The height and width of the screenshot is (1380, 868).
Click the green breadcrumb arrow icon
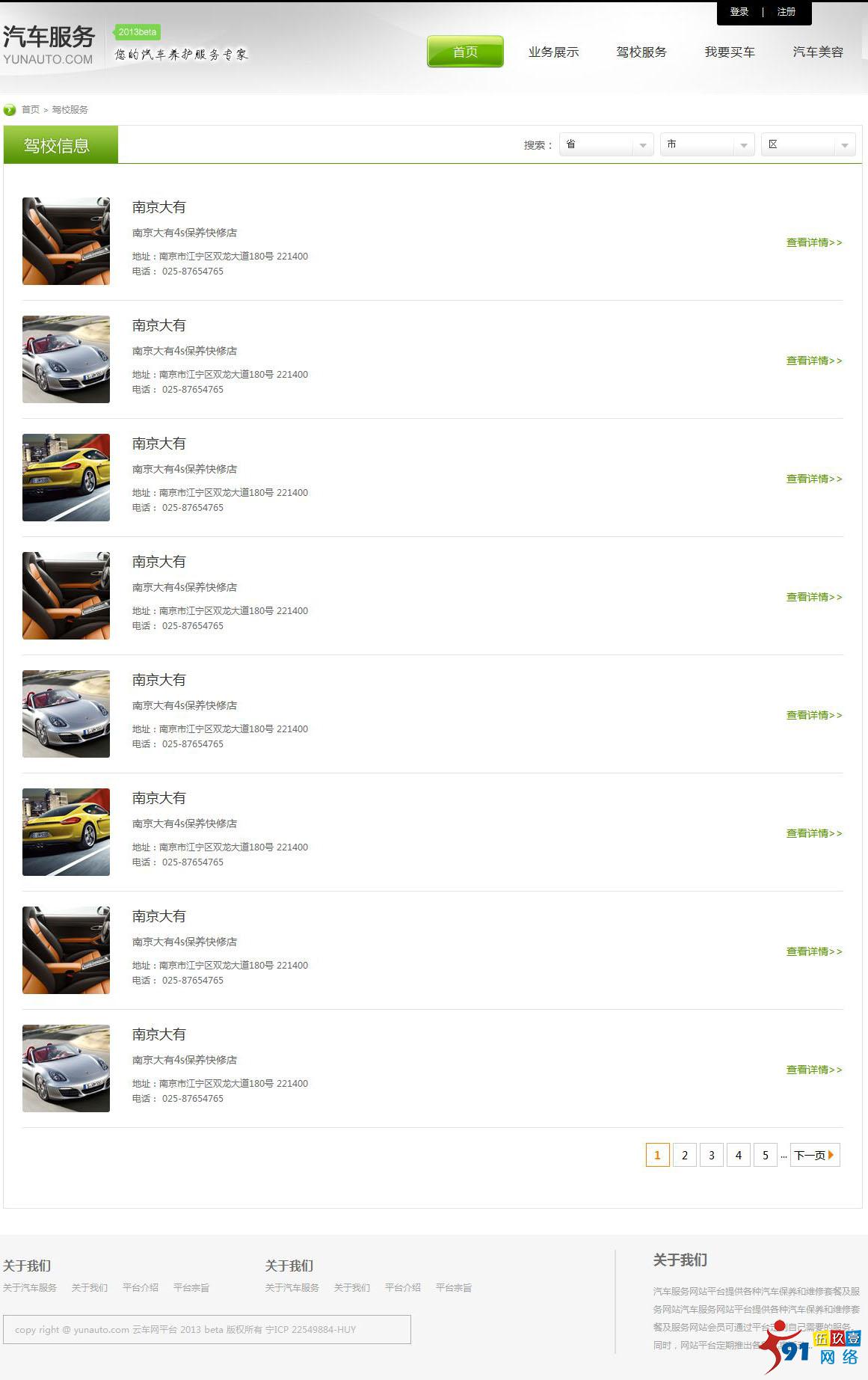(9, 109)
